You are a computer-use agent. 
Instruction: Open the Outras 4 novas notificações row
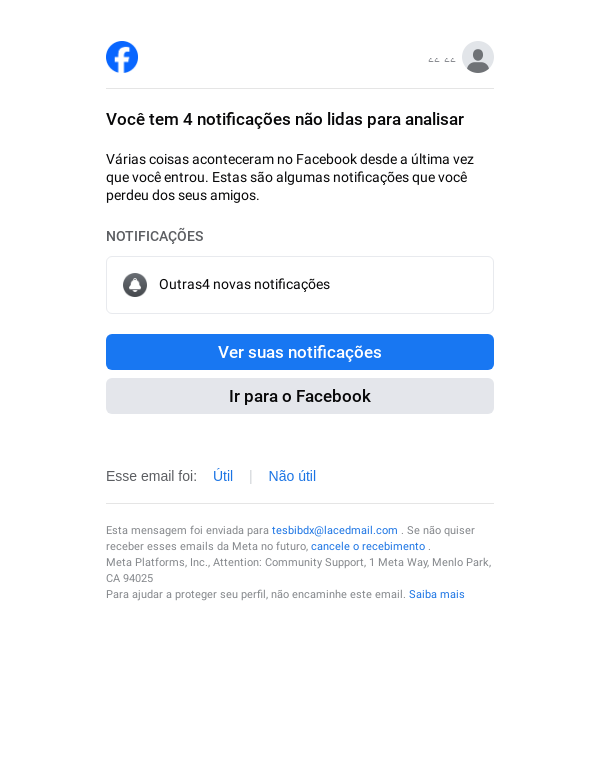(299, 285)
